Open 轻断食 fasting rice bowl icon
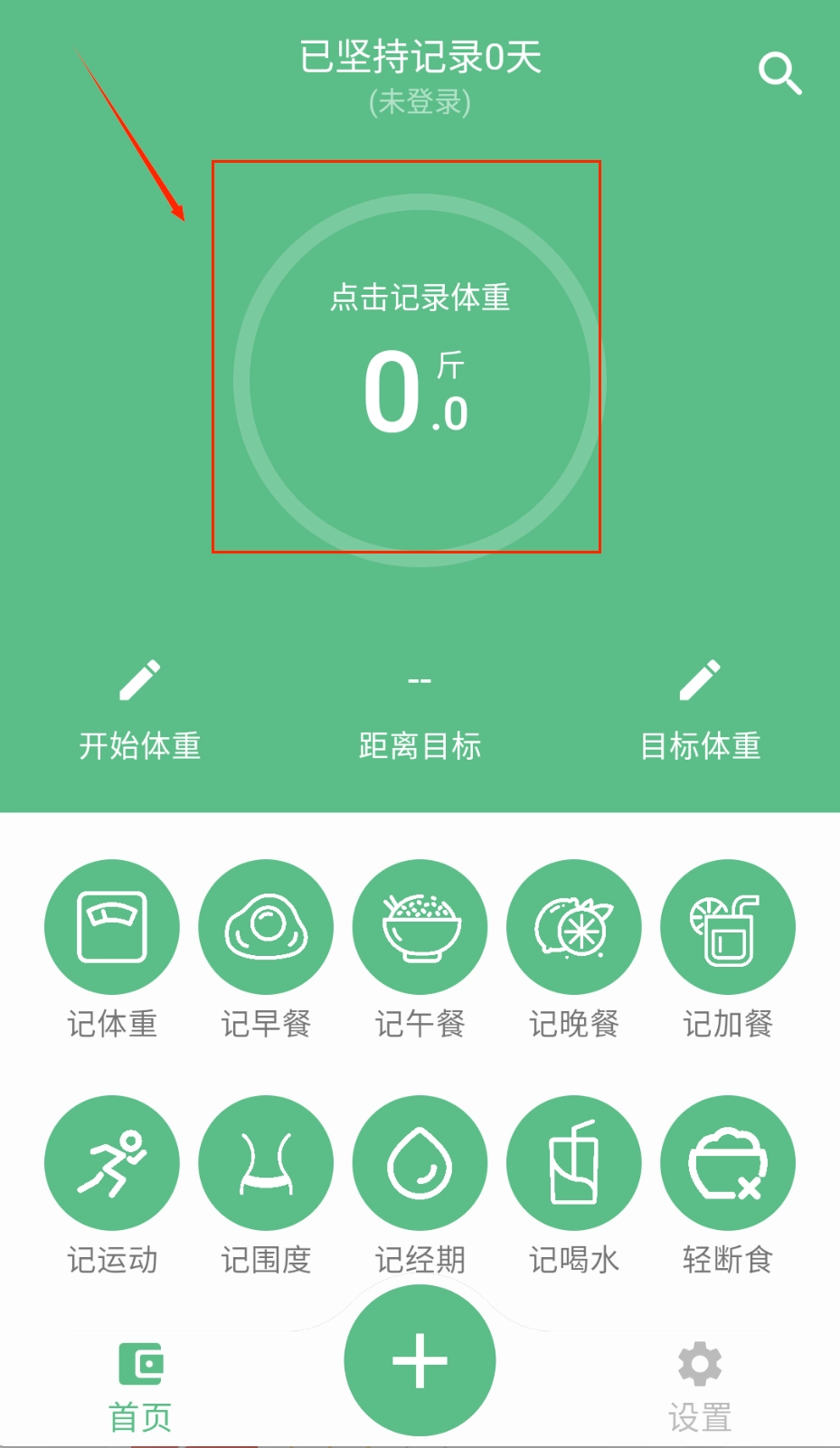 click(728, 1163)
